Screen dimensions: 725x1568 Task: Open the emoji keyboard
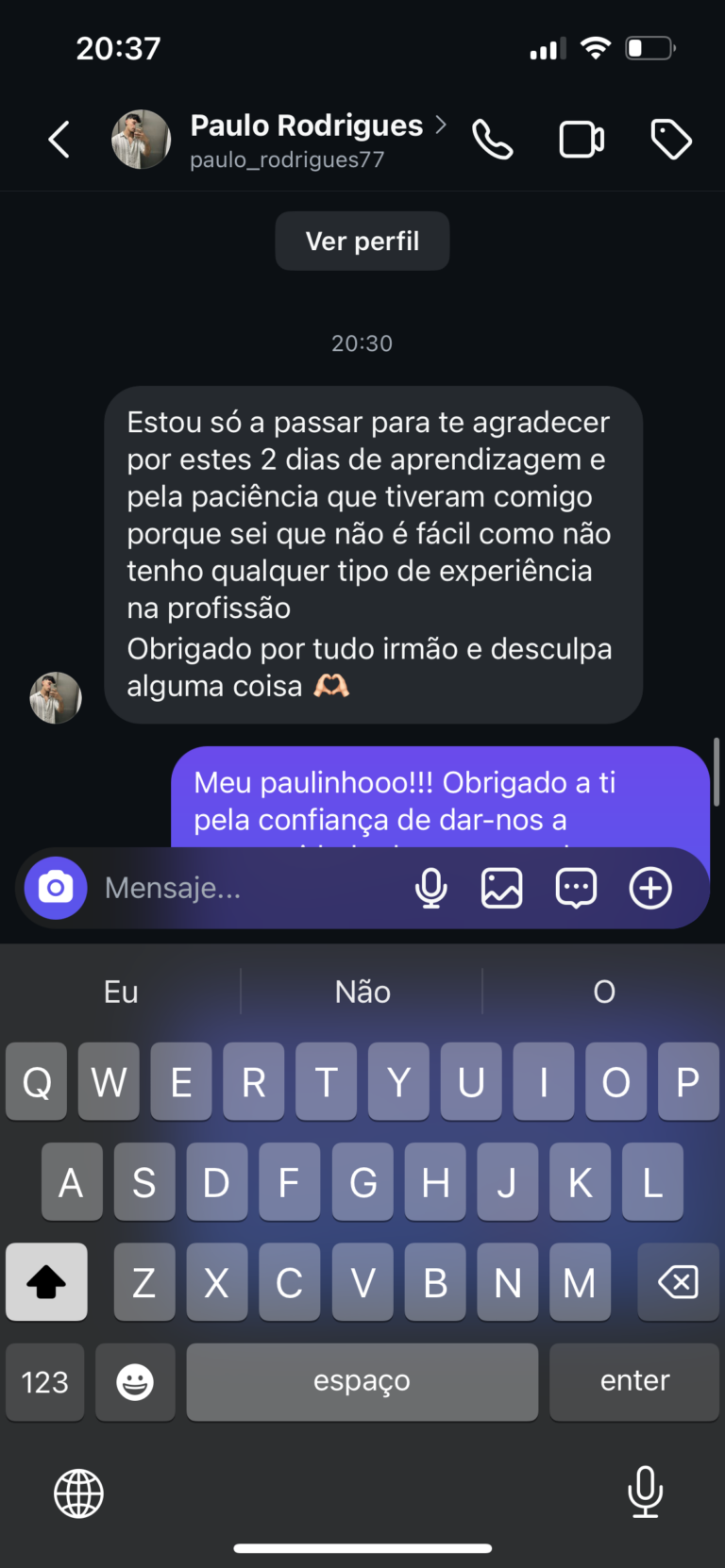135,1382
